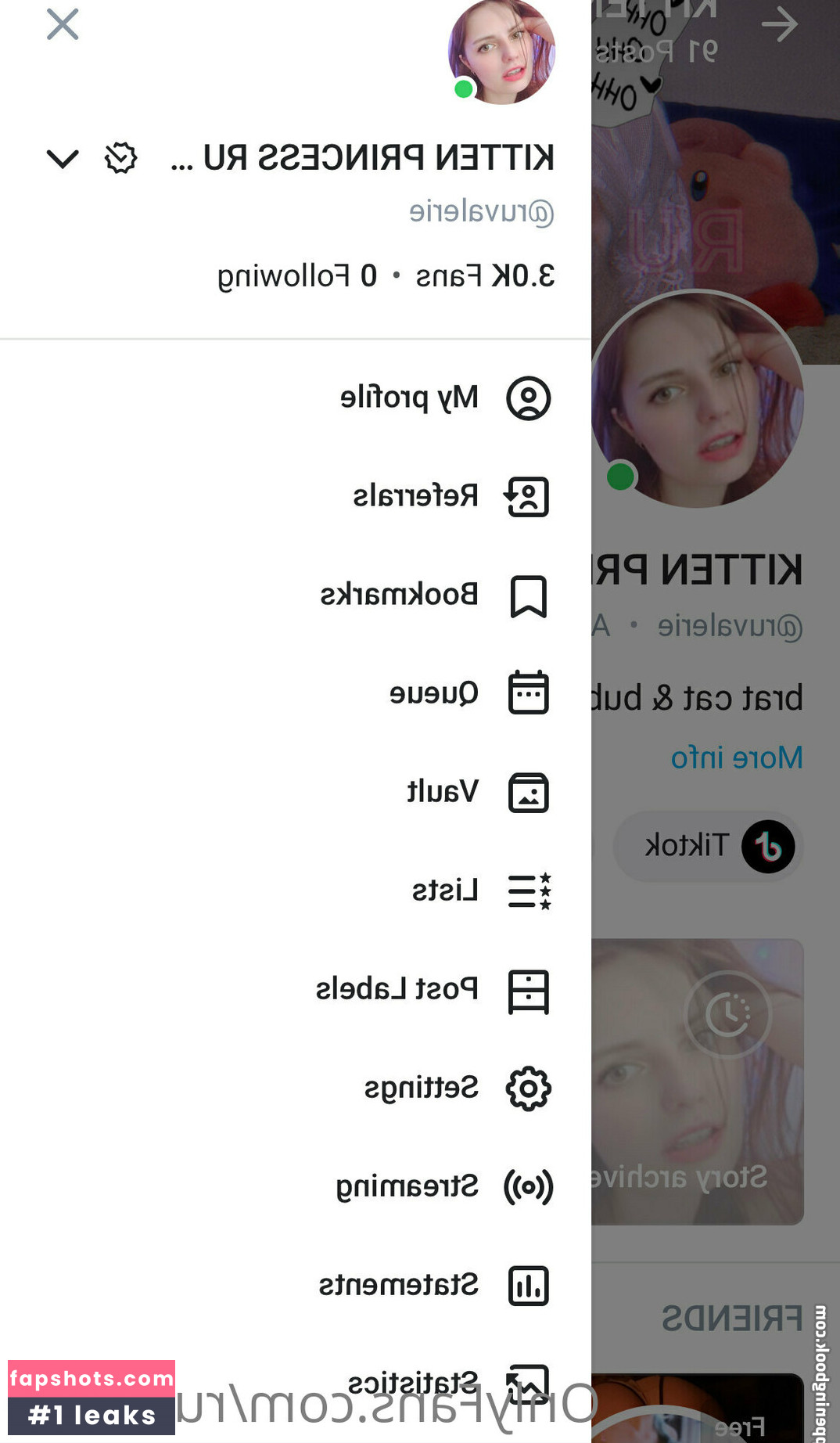Expand the account switcher chevron
840x1443 pixels.
(63, 159)
